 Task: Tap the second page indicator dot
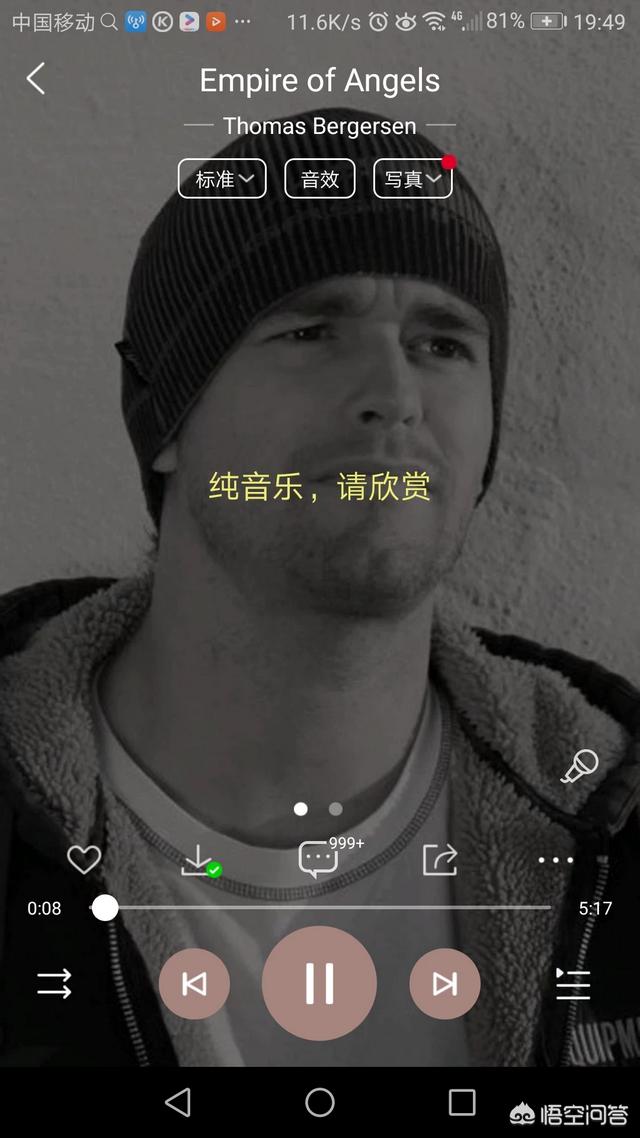[335, 809]
